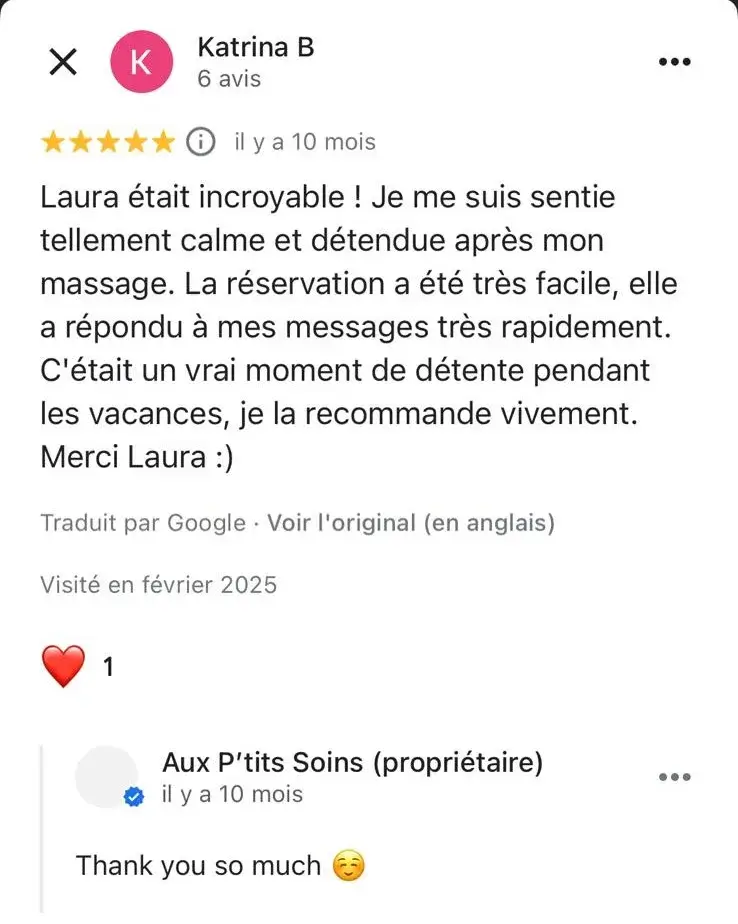
Task: Close the review view
Action: [63, 62]
